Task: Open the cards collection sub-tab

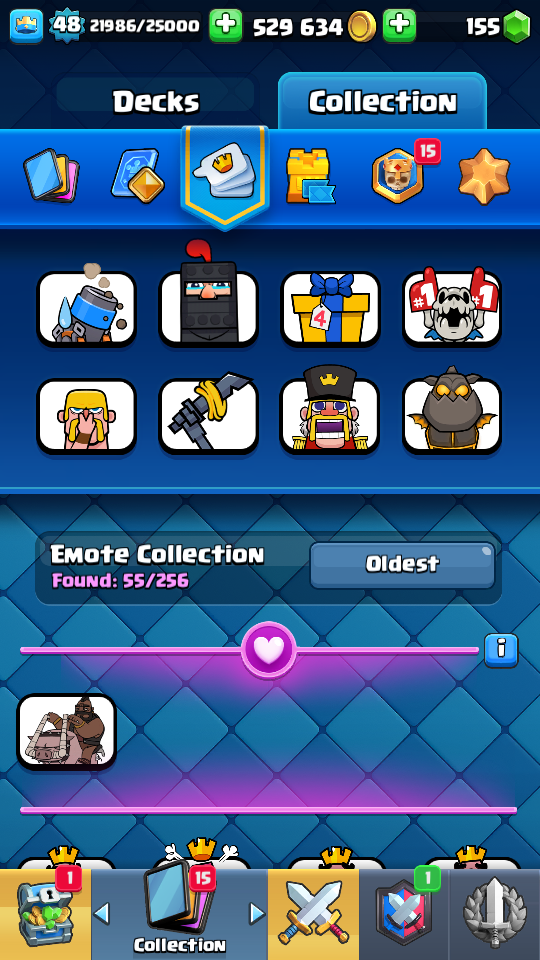Action: pyautogui.click(x=51, y=176)
